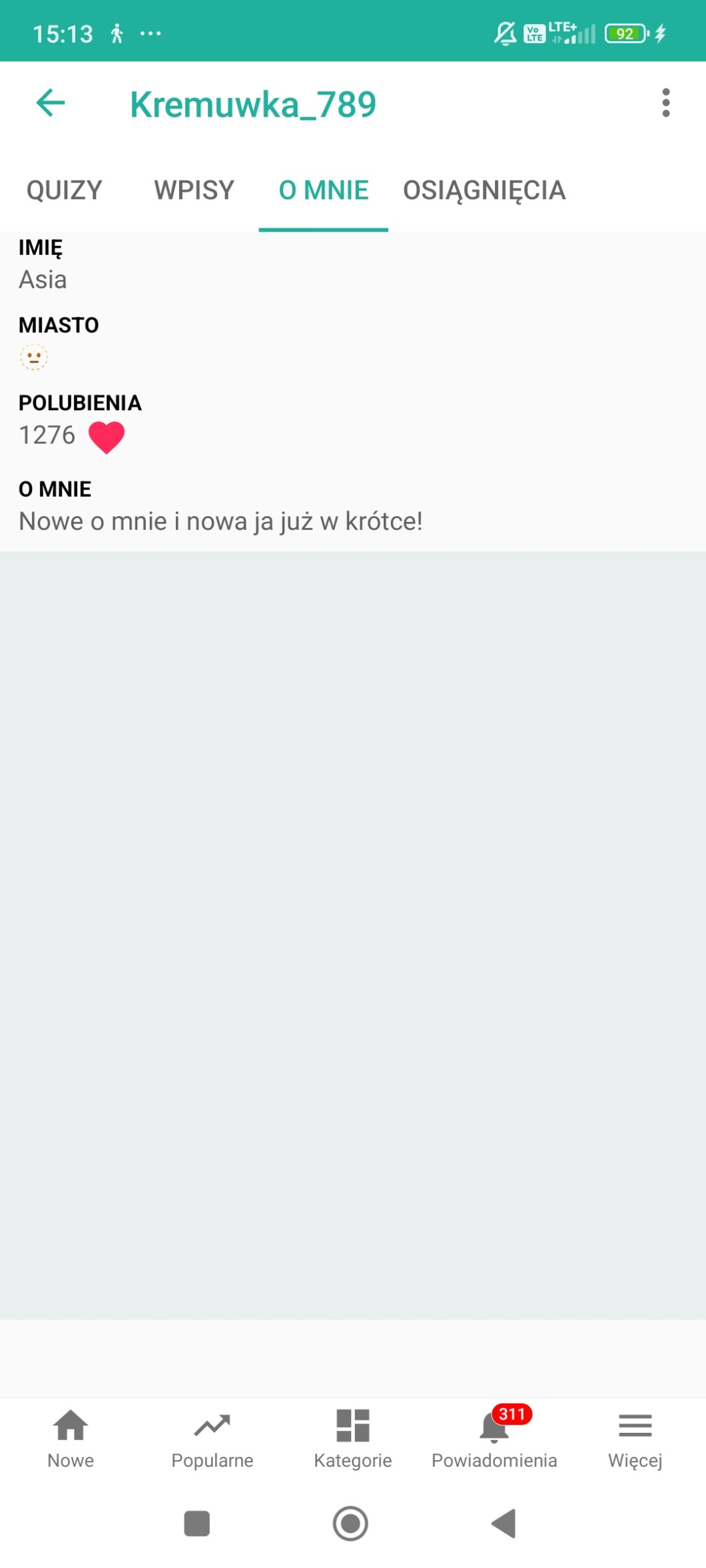Screen dimensions: 706x1568
Task: Go back using the top arrow
Action: (x=51, y=103)
